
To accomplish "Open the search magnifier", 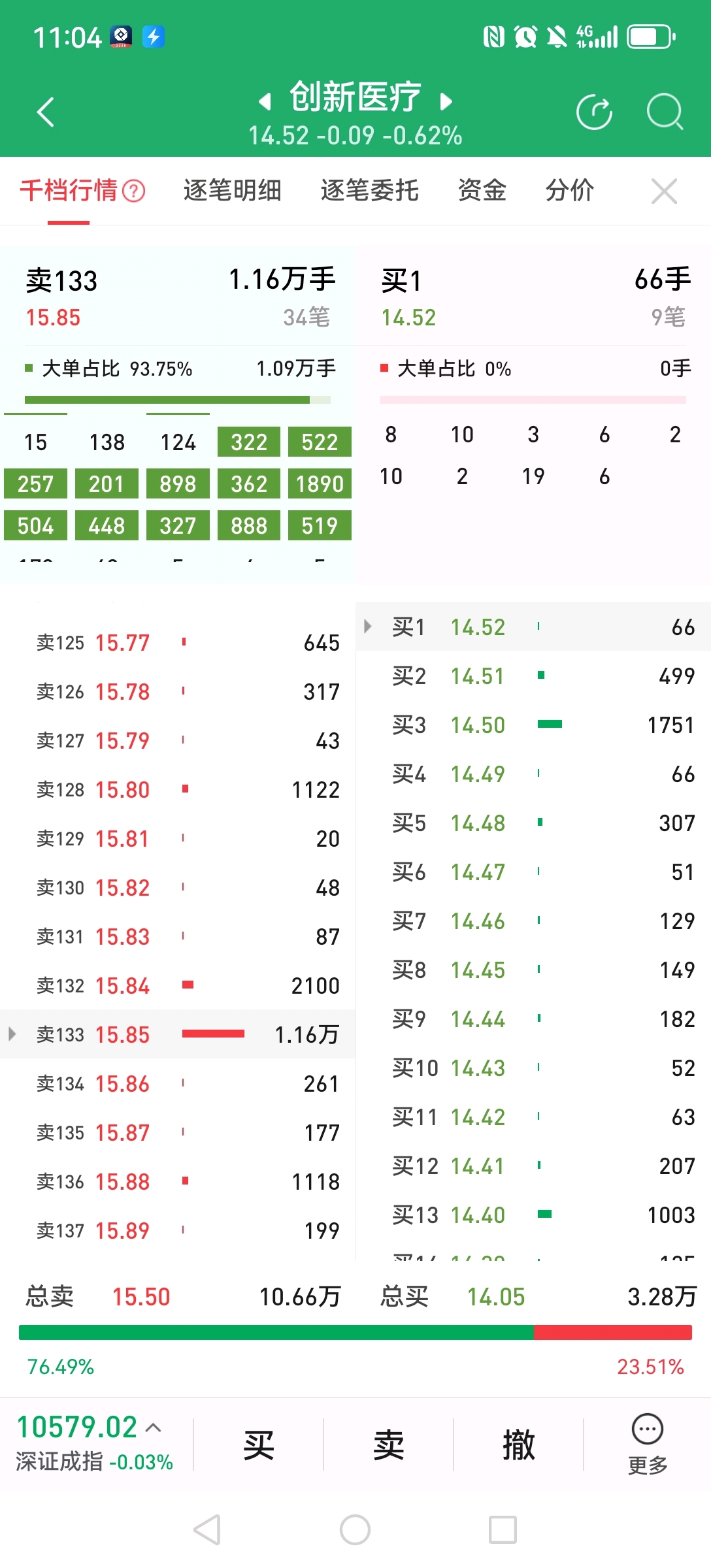I will click(x=665, y=112).
